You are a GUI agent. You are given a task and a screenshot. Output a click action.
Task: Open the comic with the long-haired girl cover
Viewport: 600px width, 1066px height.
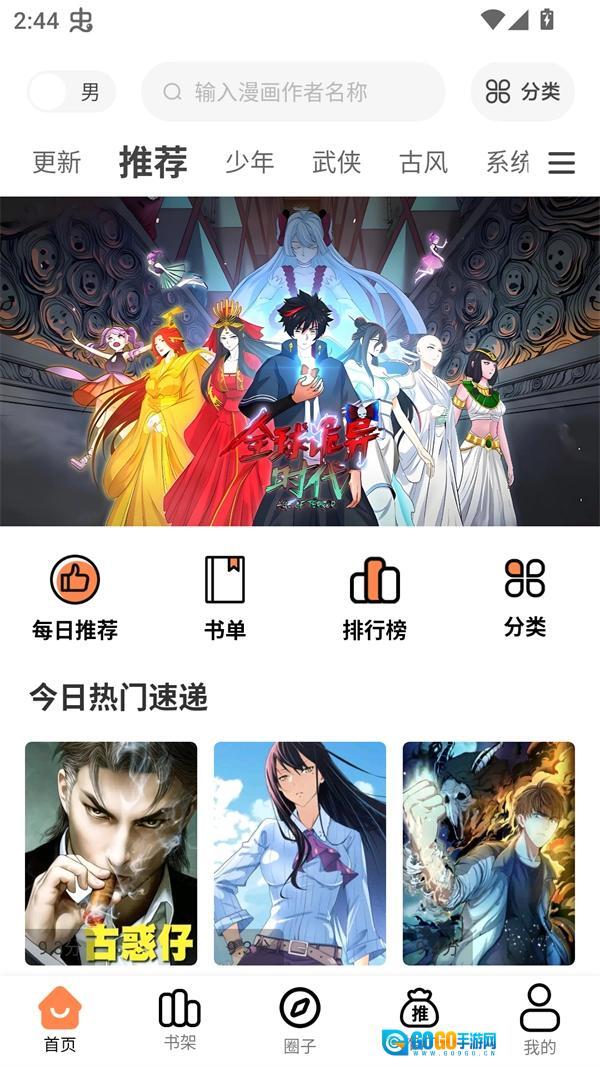300,853
